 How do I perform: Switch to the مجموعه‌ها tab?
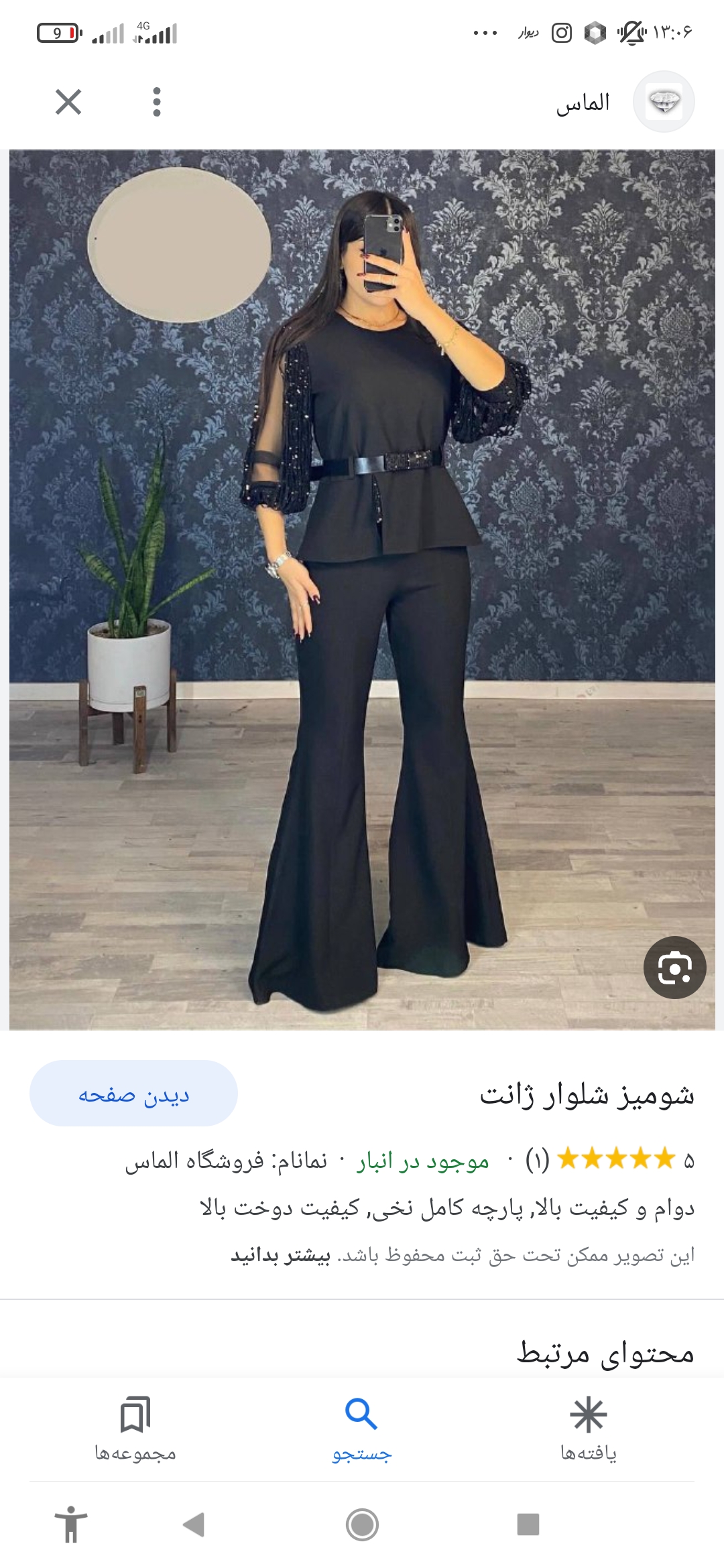coord(135,1429)
